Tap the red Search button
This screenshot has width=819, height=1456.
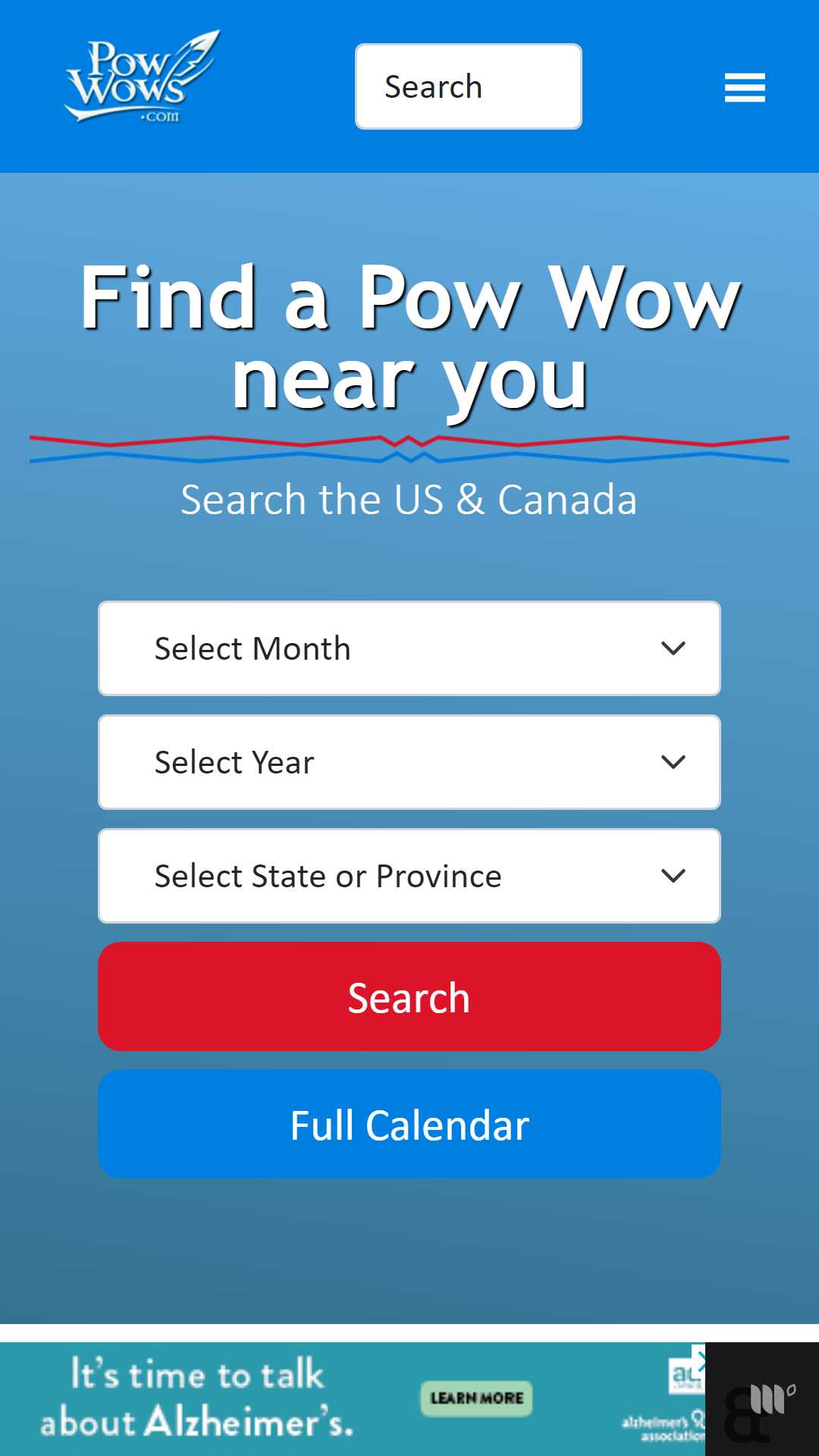[x=409, y=996]
